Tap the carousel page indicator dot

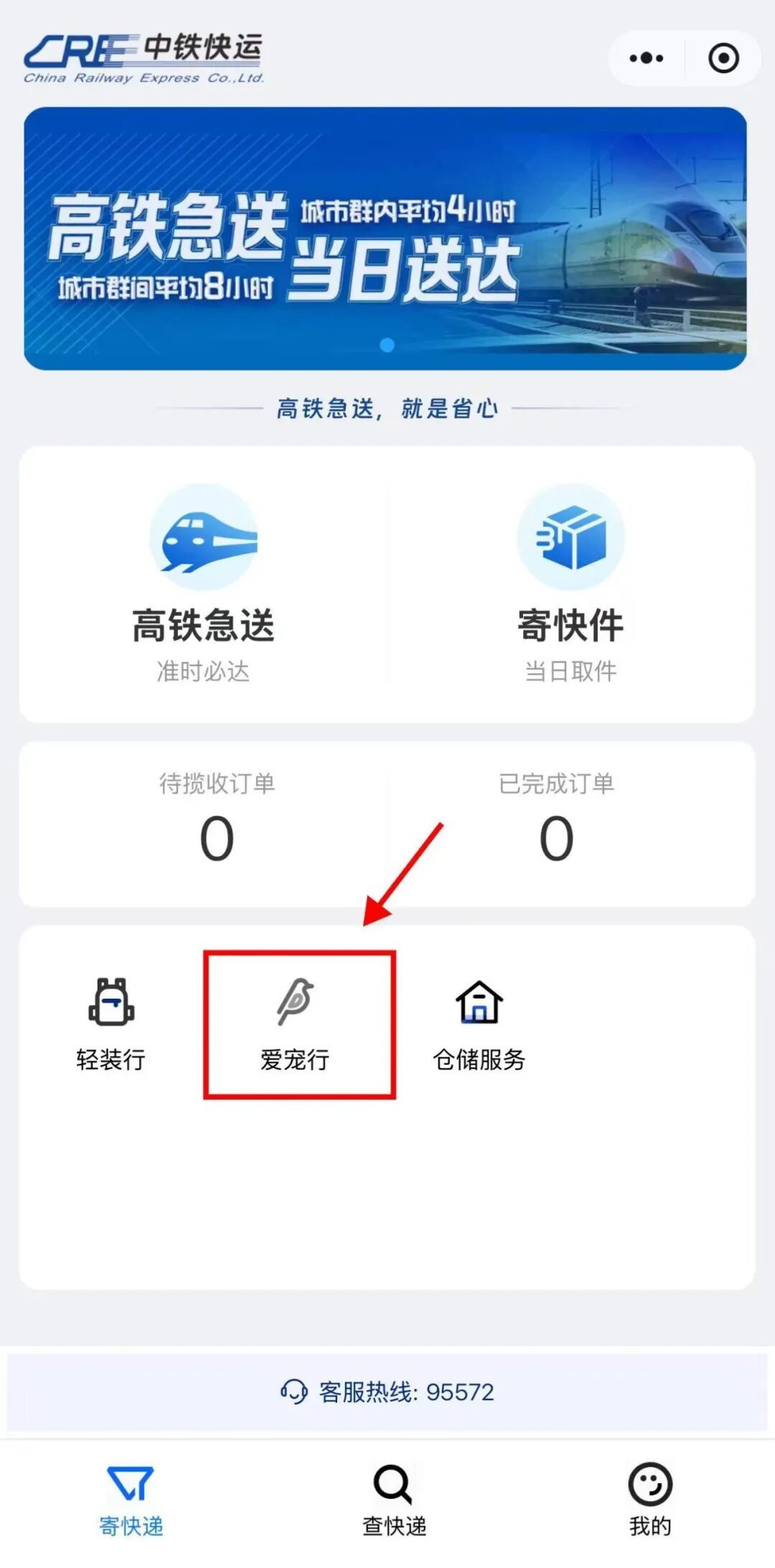coord(386,346)
